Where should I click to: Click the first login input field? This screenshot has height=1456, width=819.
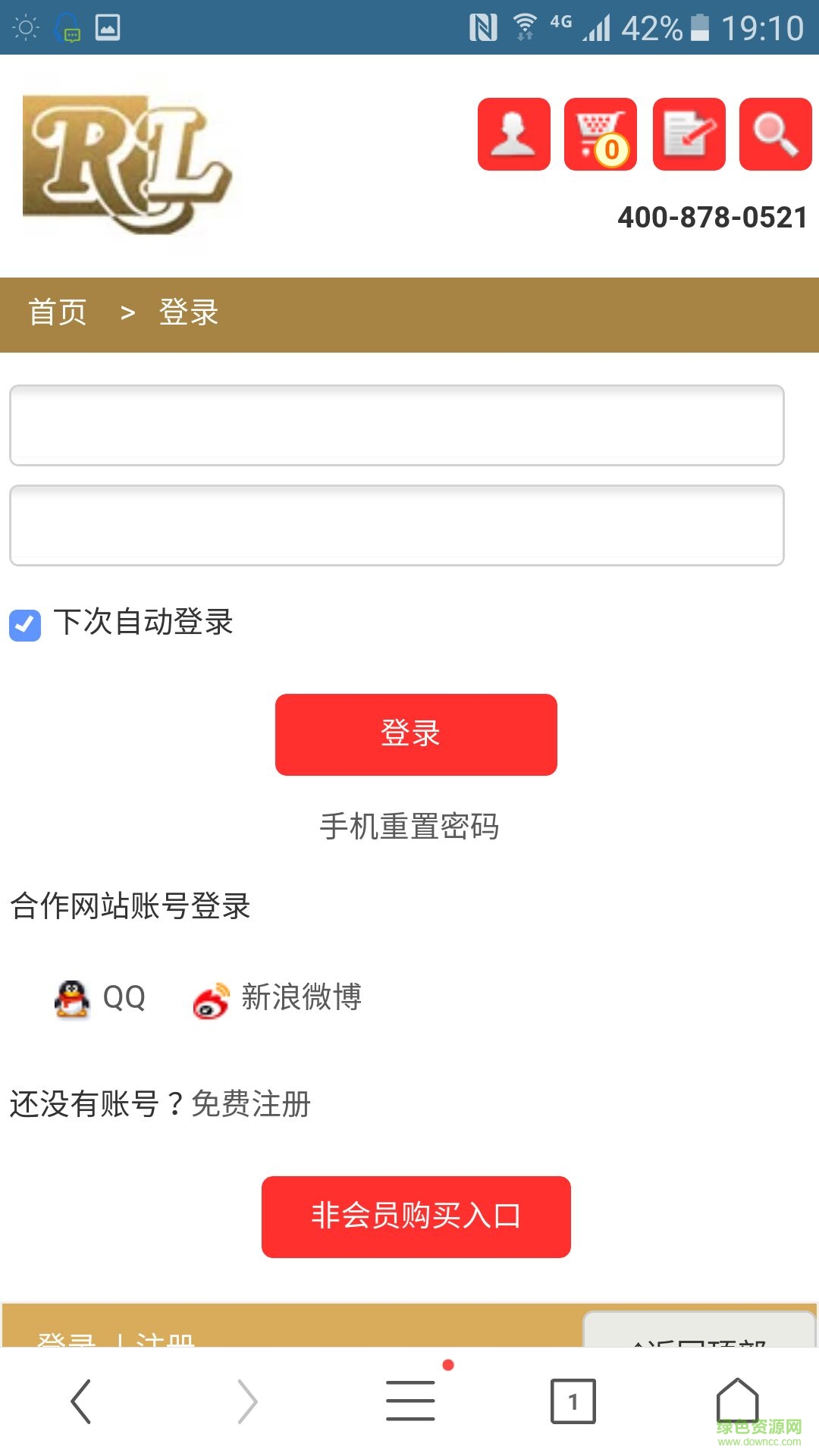pyautogui.click(x=395, y=425)
